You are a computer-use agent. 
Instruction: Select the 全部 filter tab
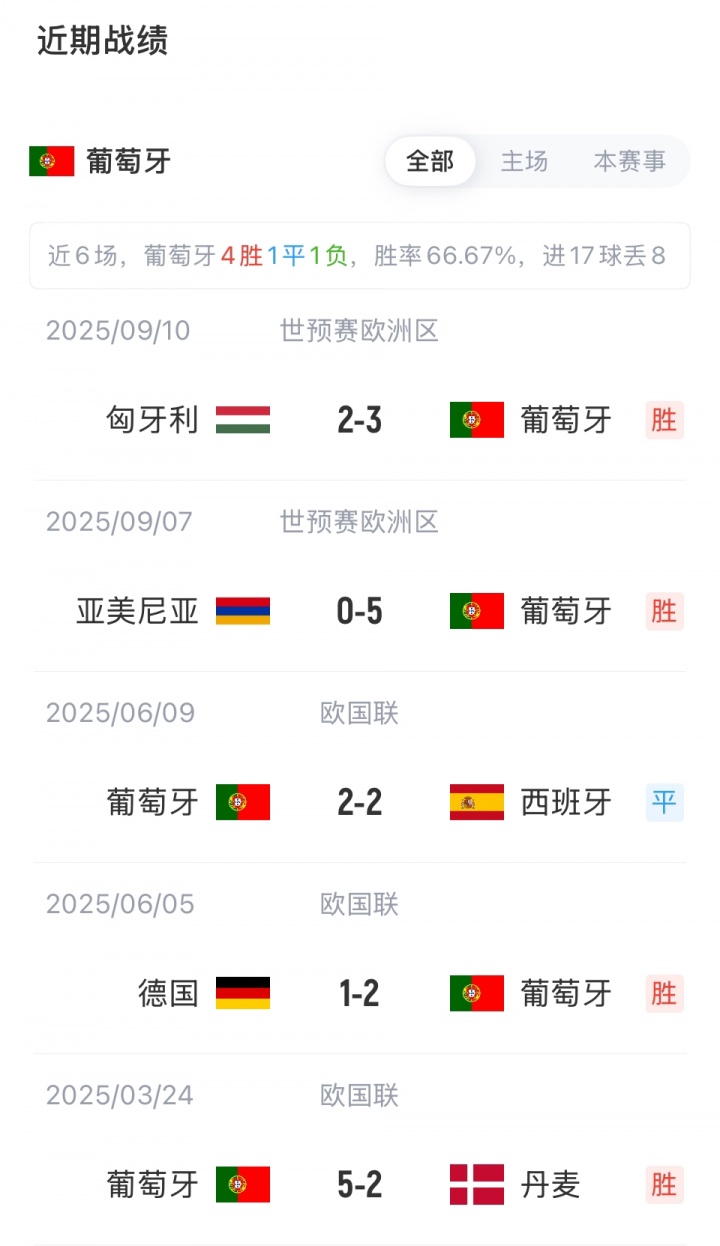point(430,161)
